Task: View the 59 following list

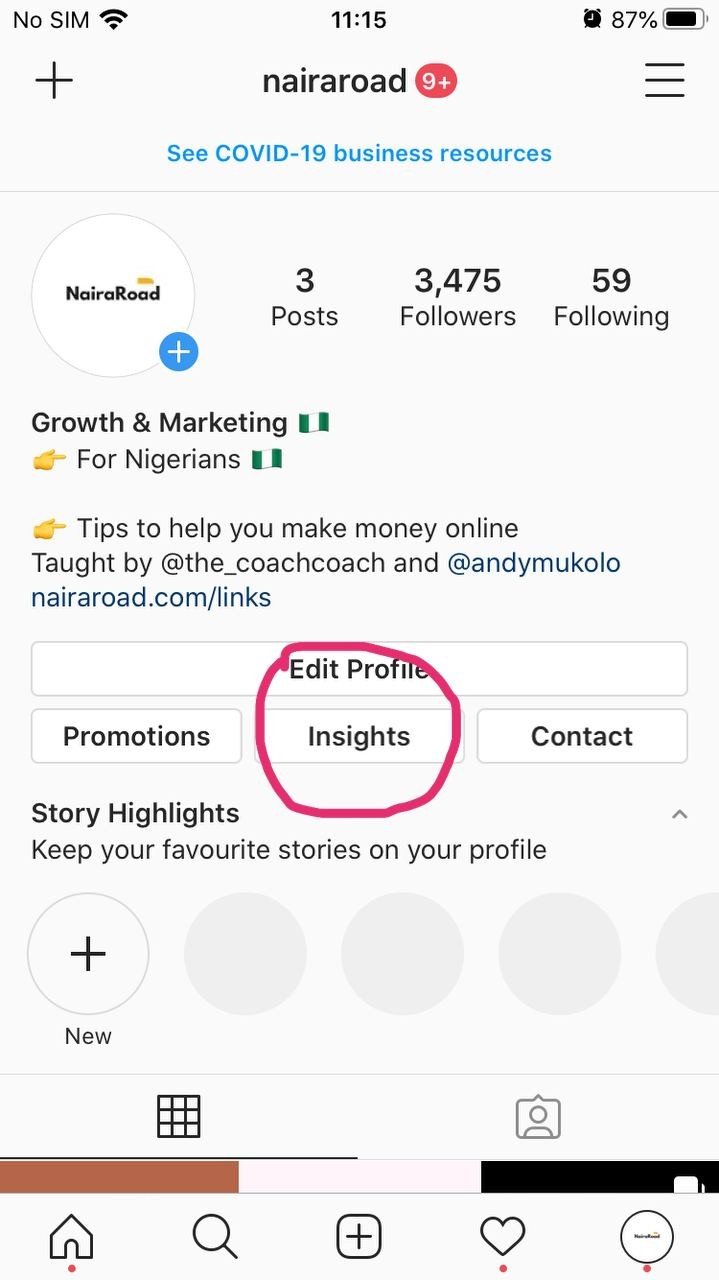Action: tap(611, 297)
